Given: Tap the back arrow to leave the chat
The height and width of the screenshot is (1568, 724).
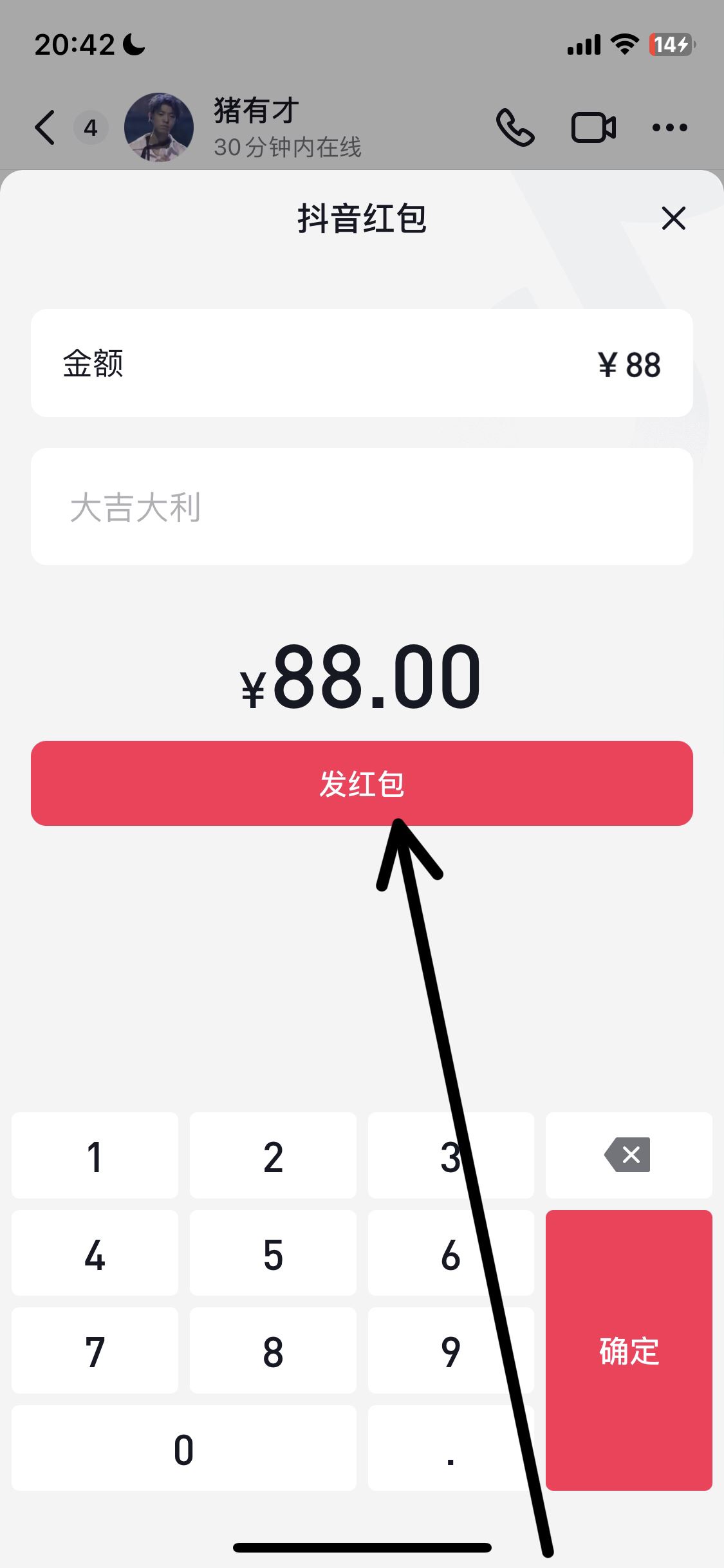Looking at the screenshot, I should (44, 127).
